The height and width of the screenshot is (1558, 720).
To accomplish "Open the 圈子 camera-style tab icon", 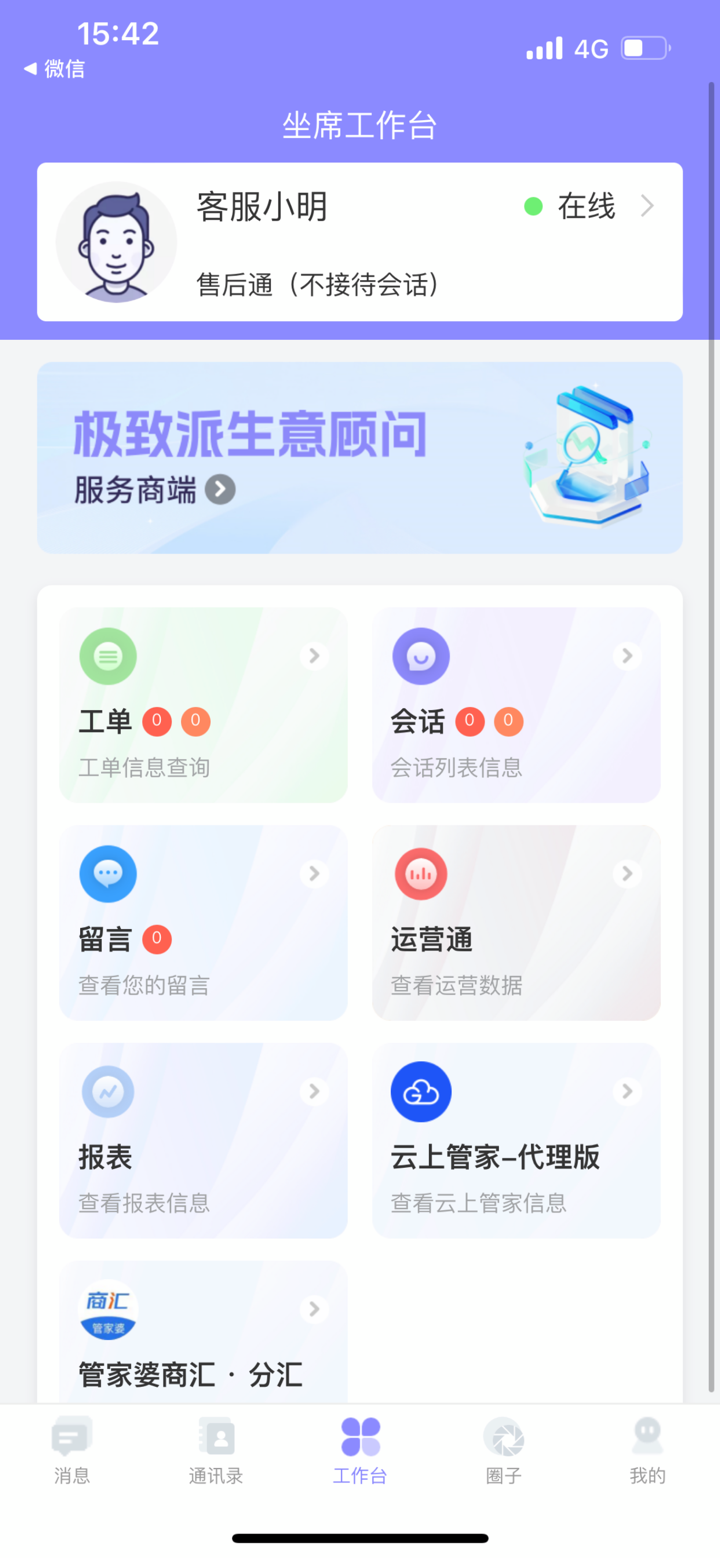I will 503,1447.
